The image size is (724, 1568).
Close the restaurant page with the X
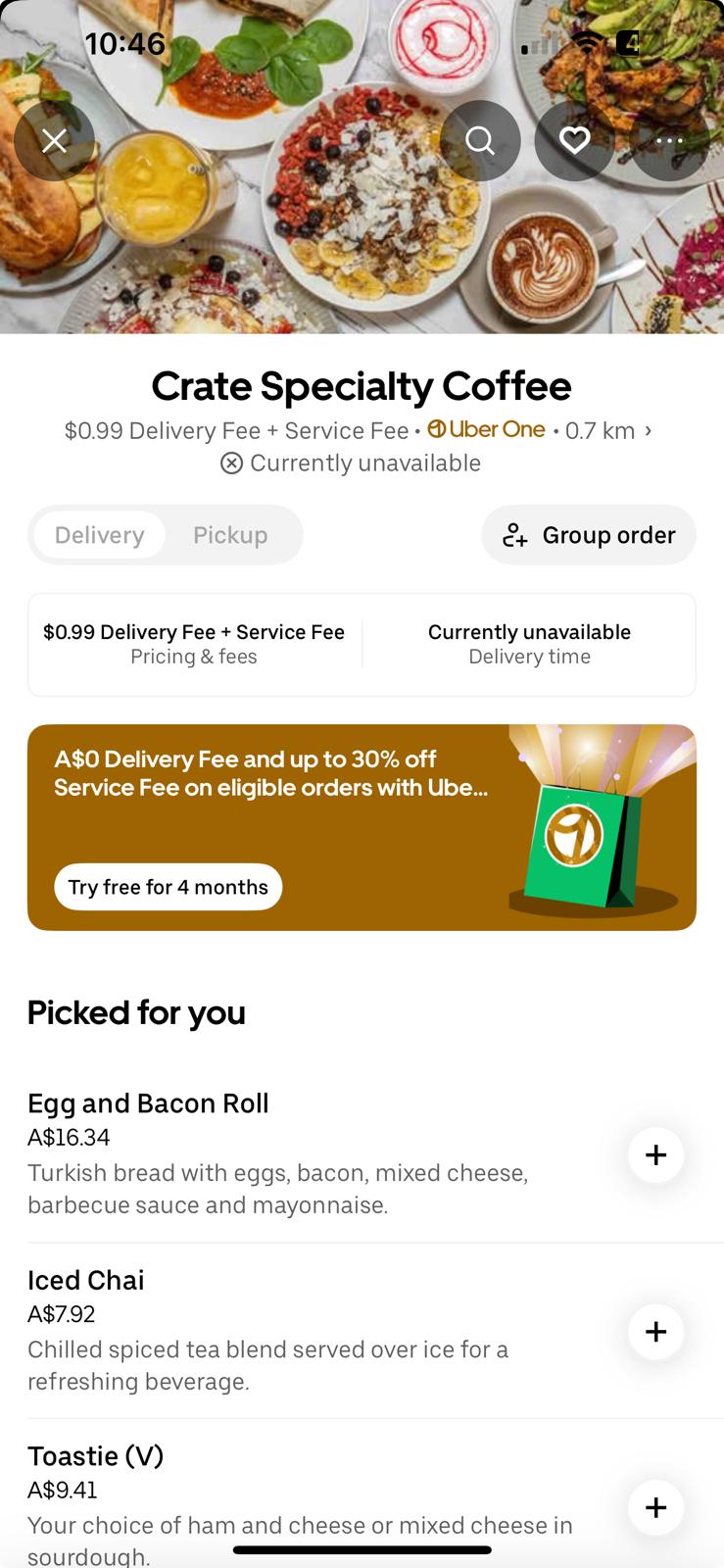54,140
